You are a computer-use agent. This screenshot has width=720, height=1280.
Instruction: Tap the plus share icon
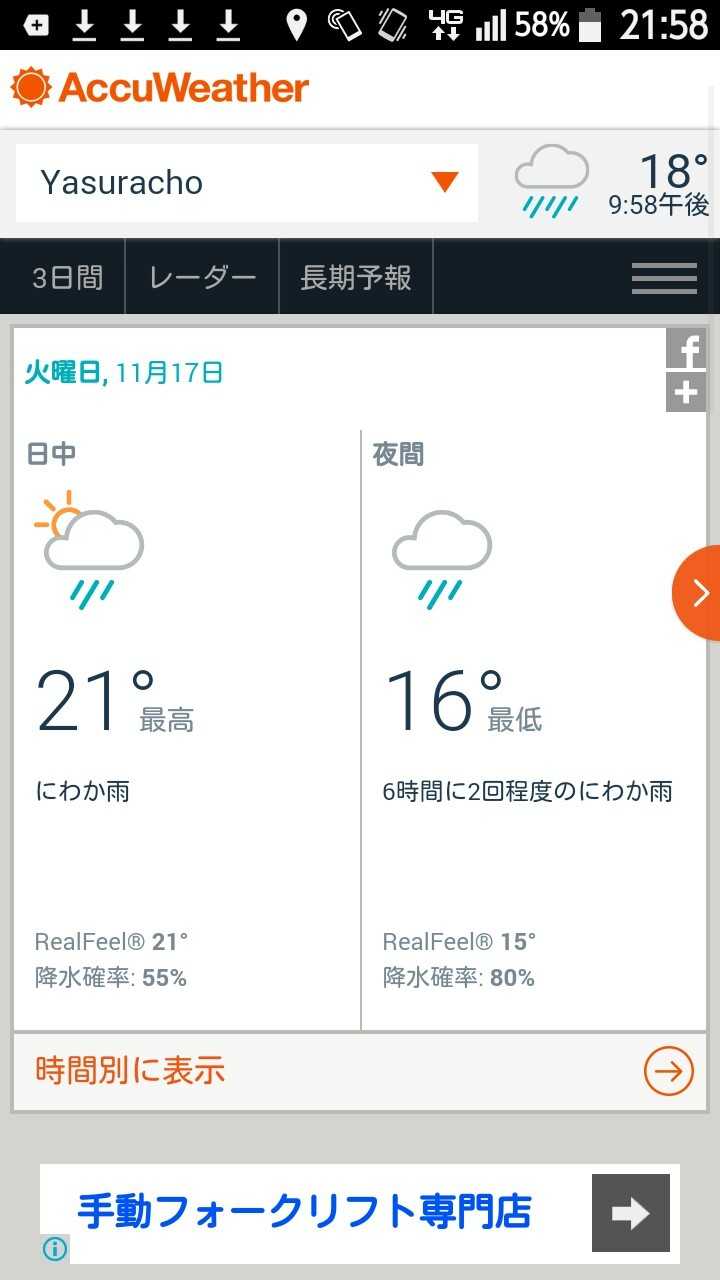pyautogui.click(x=686, y=392)
